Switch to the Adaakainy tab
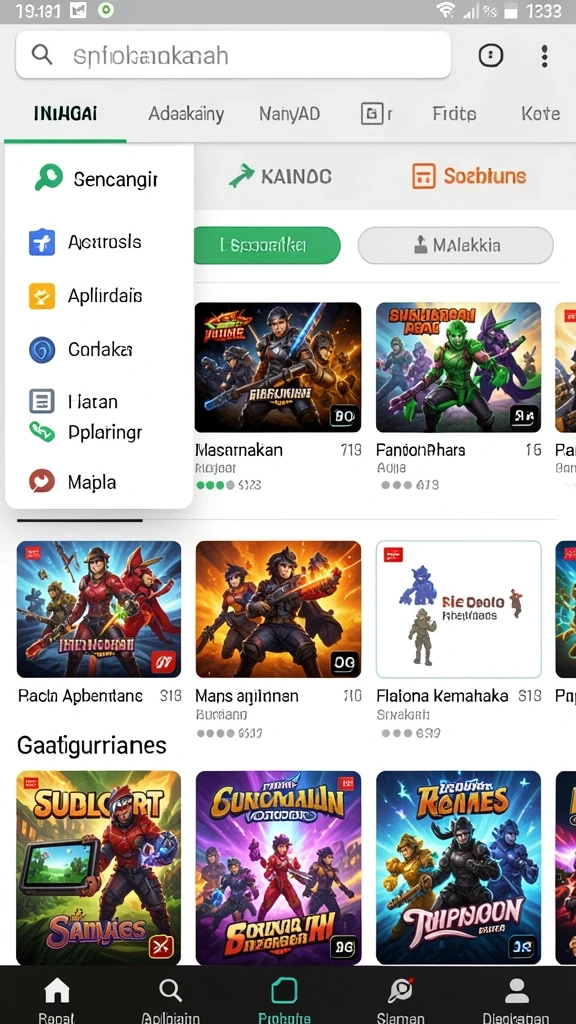Image resolution: width=576 pixels, height=1024 pixels. coord(186,114)
